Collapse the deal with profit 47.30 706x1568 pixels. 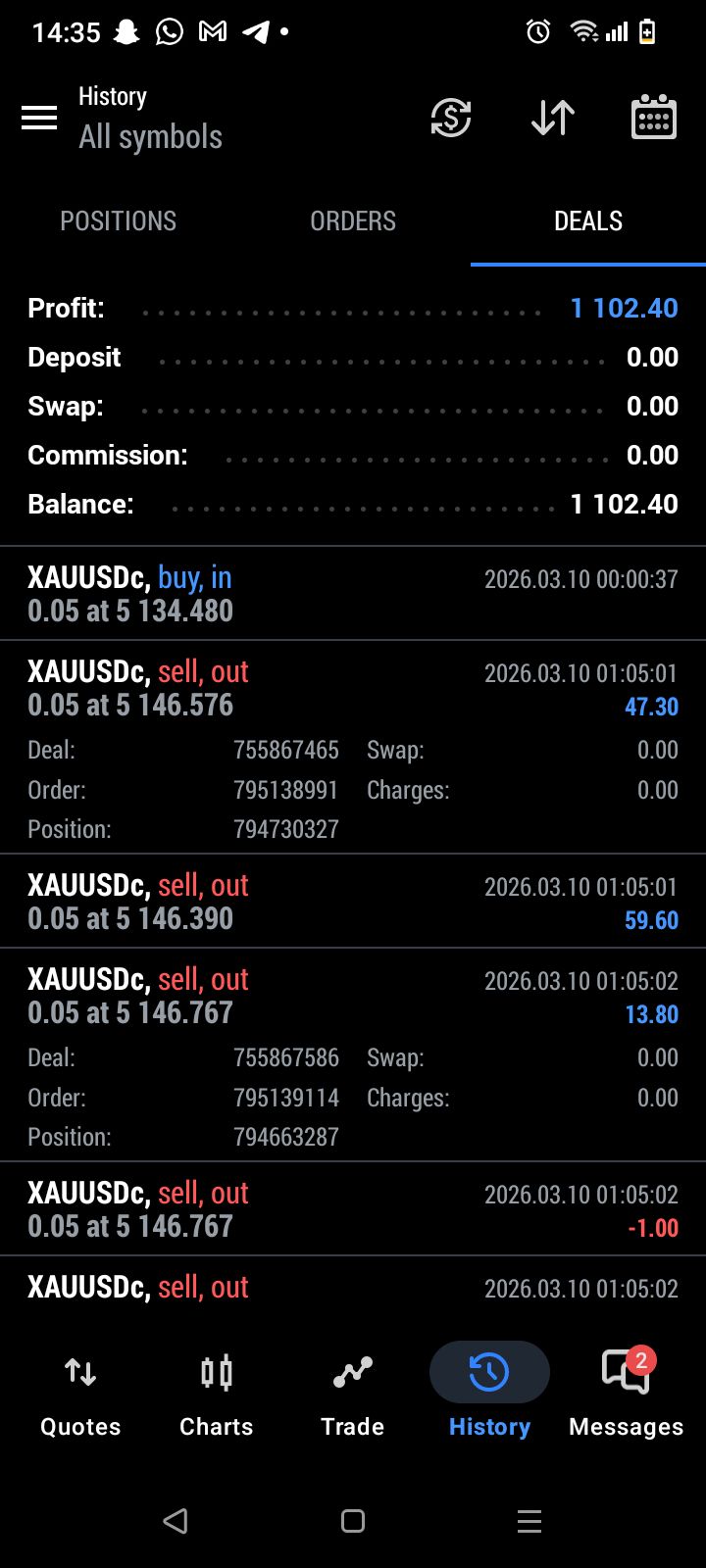coord(353,689)
